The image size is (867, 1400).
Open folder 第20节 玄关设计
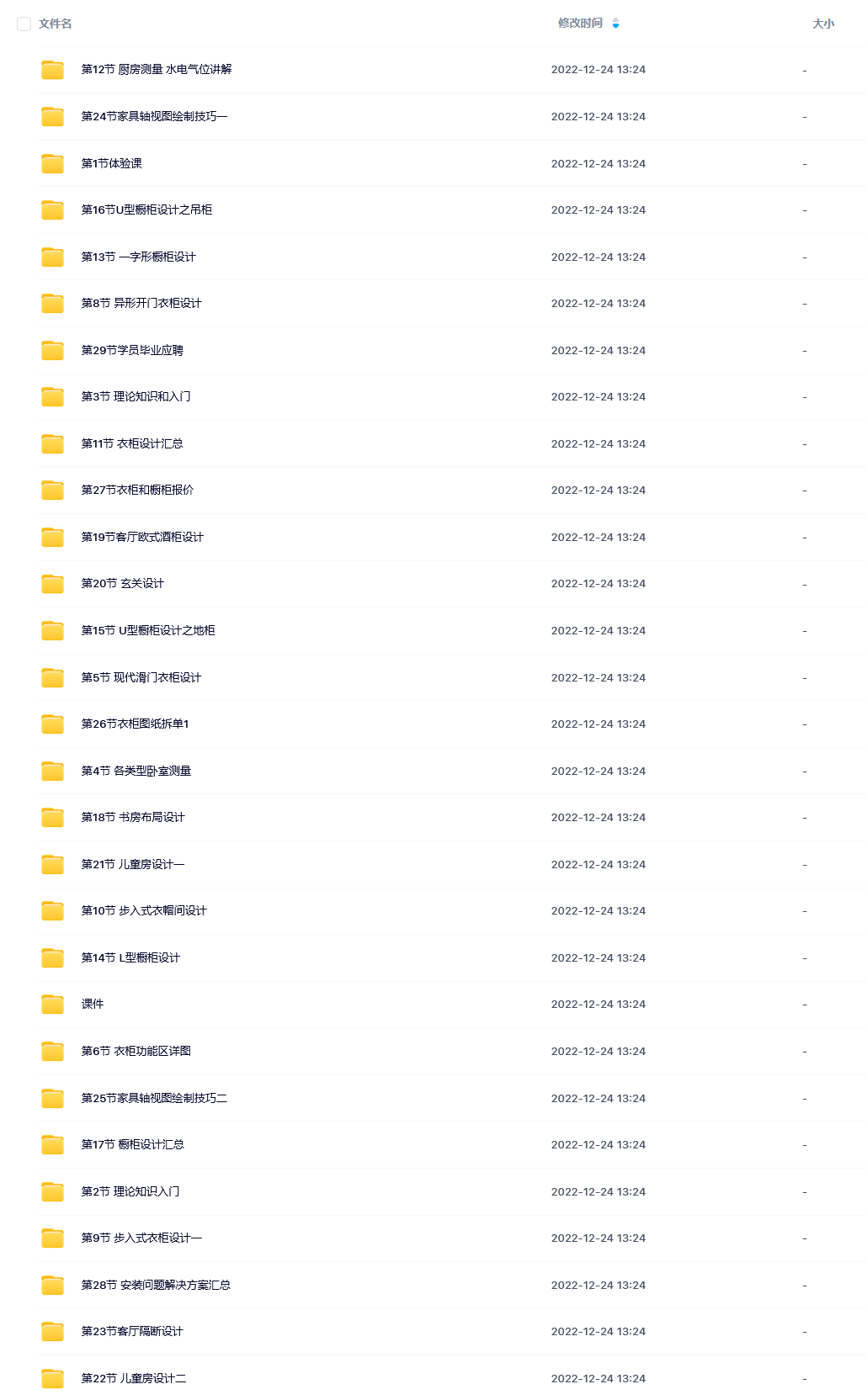(123, 584)
